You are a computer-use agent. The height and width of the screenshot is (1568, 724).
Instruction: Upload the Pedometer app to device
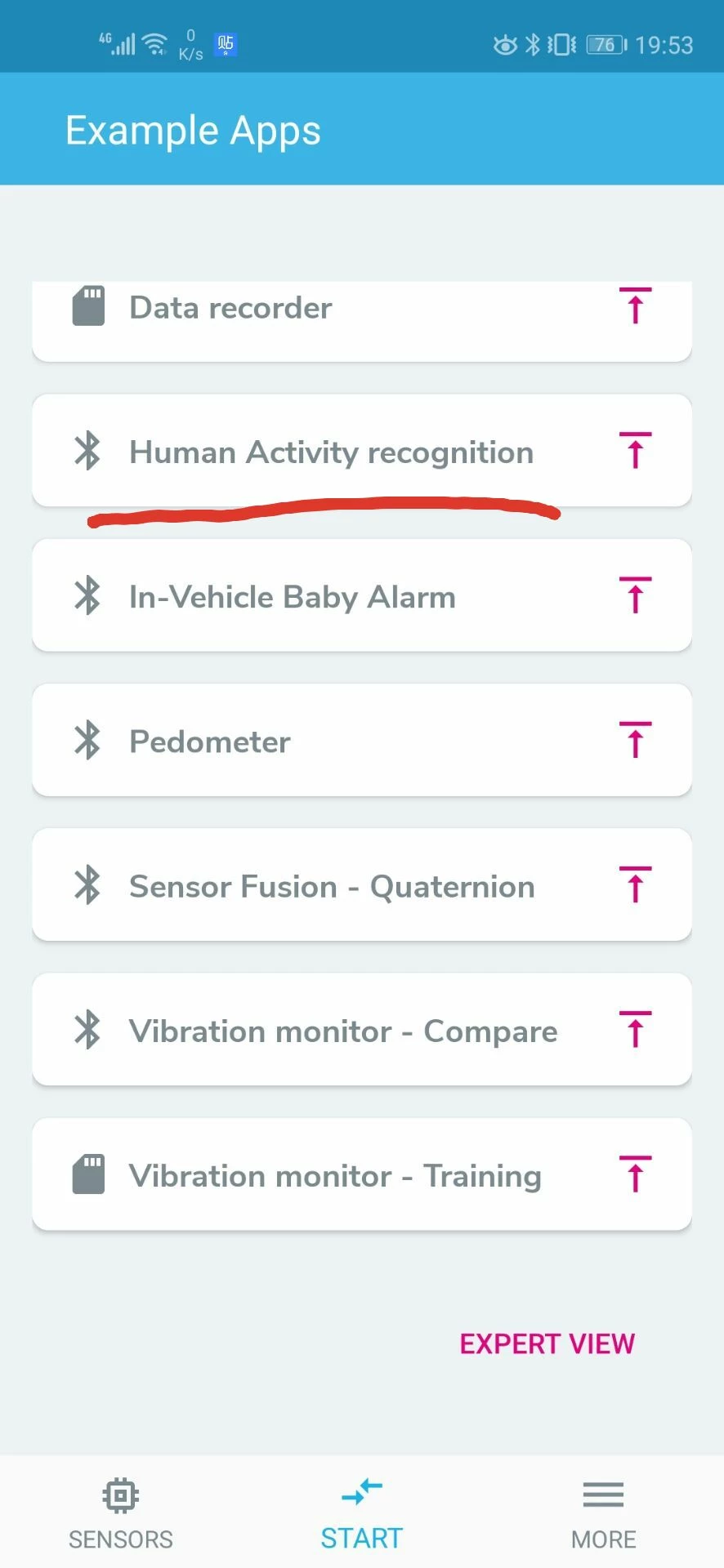coord(635,740)
